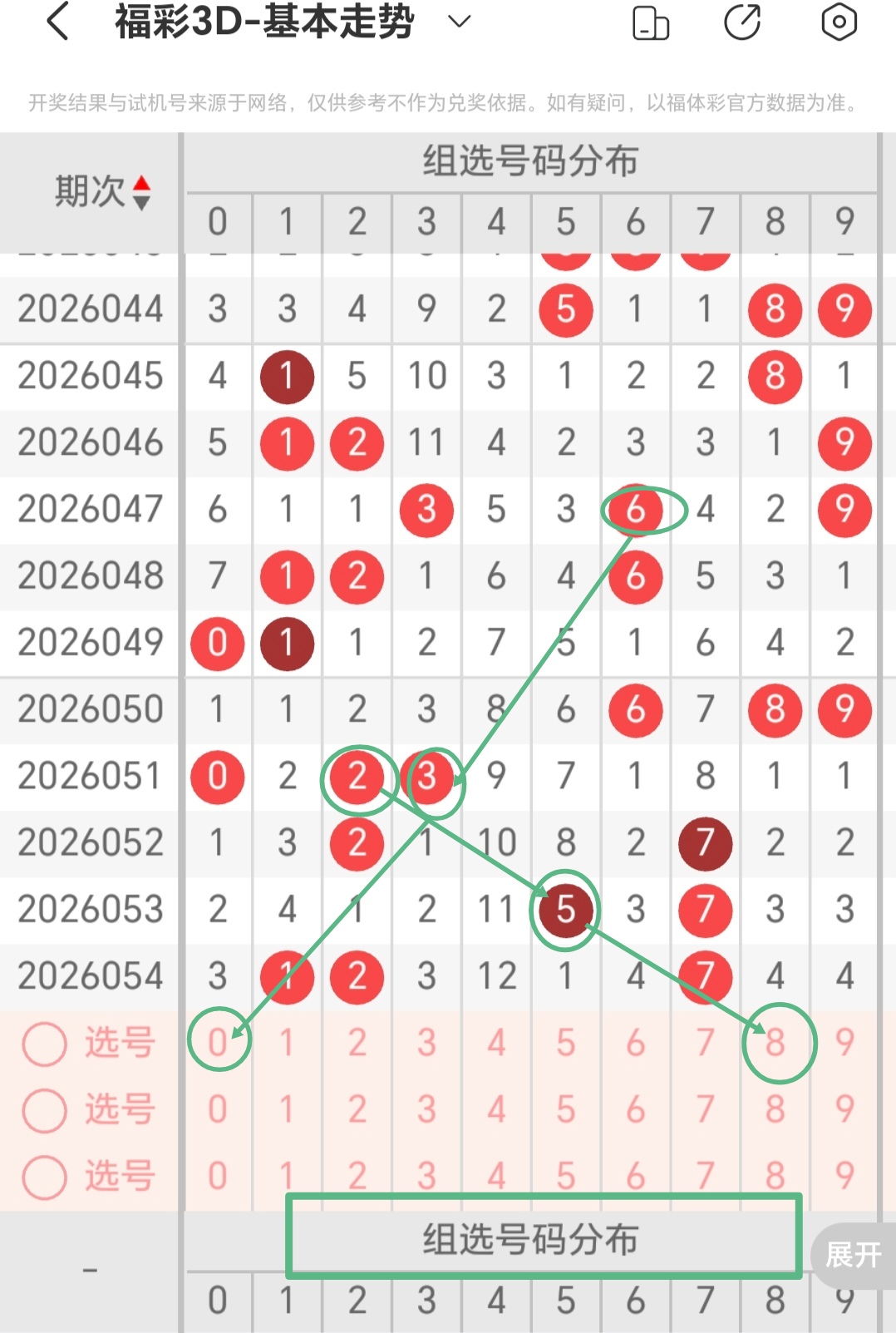
Task: Tap the share/jump icon in the top bar
Action: click(746, 22)
